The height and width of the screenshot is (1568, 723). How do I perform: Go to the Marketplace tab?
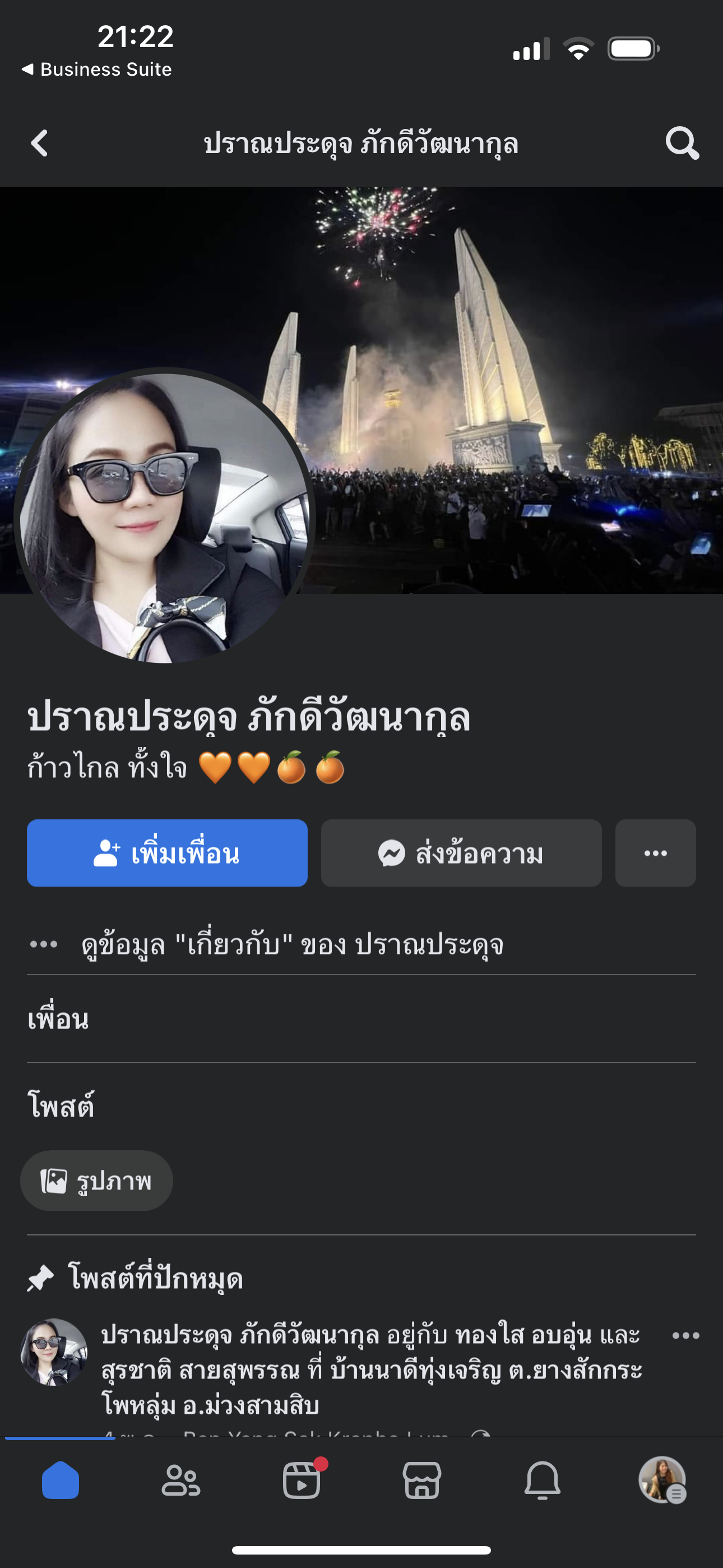[x=421, y=1481]
